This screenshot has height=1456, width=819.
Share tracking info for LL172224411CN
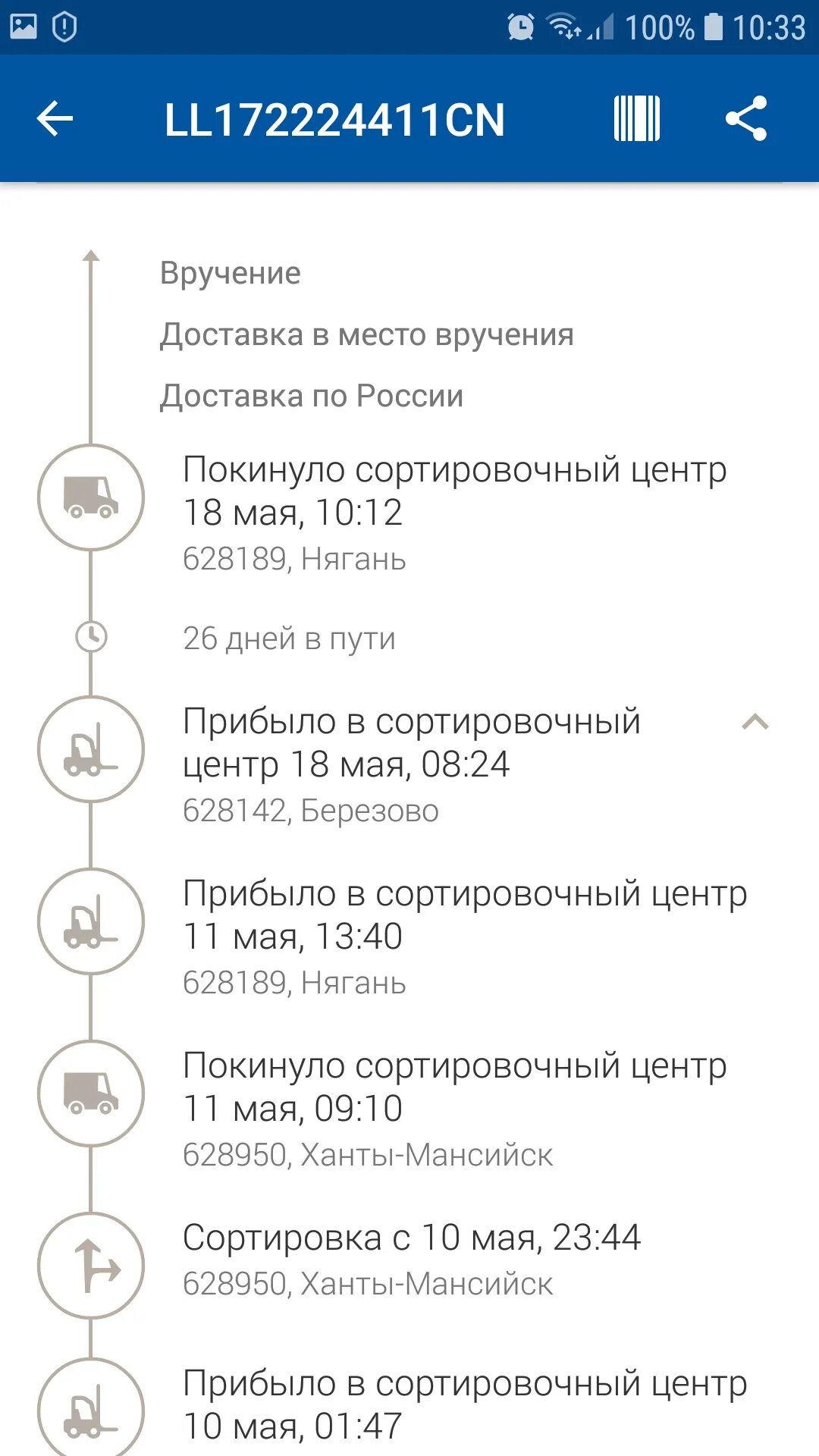pyautogui.click(x=746, y=119)
